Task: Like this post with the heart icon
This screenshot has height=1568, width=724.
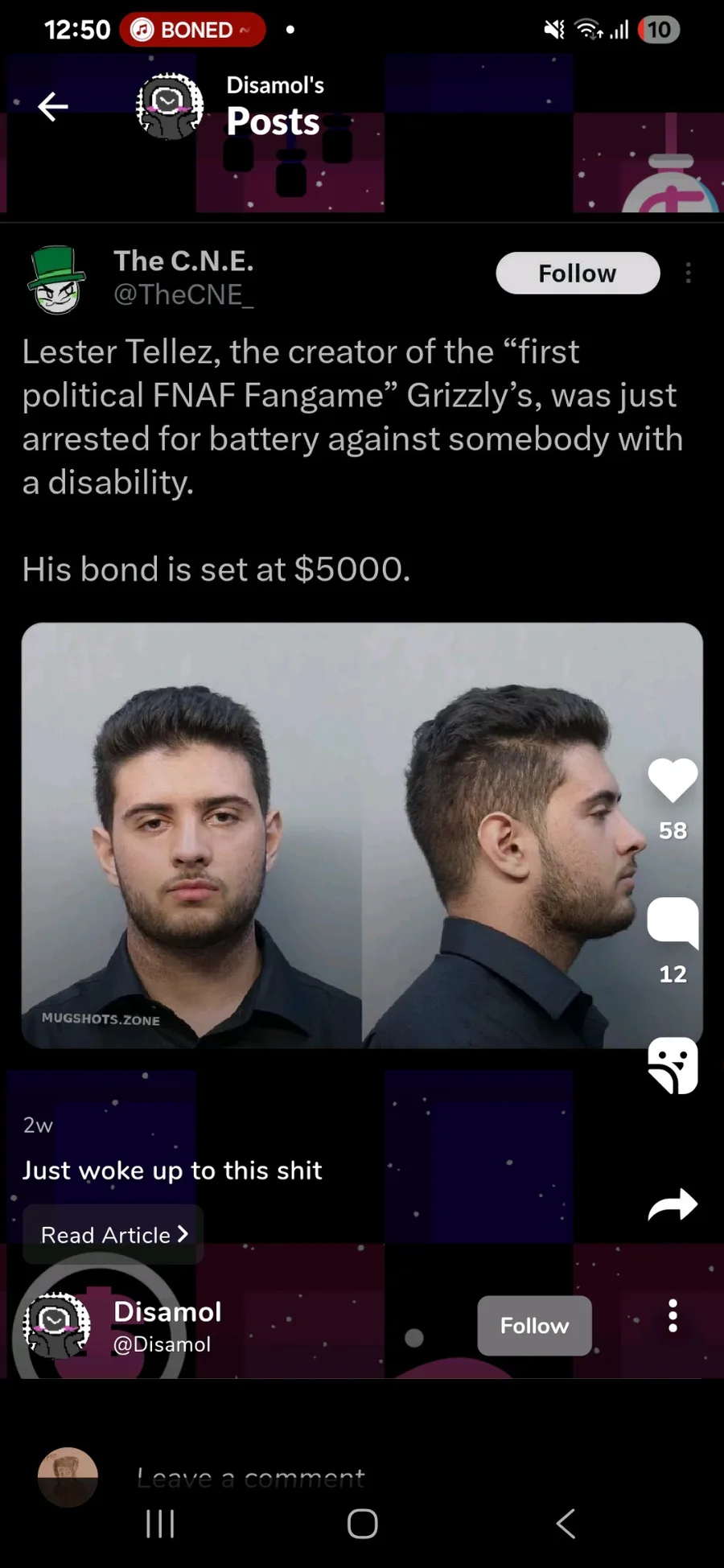Action: (x=673, y=780)
